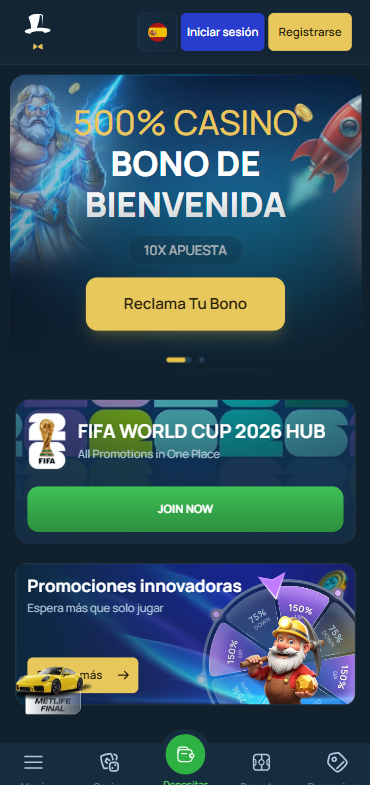The image size is (370, 785).
Task: Open the Promociones innovadoras card
Action: pyautogui.click(x=185, y=634)
